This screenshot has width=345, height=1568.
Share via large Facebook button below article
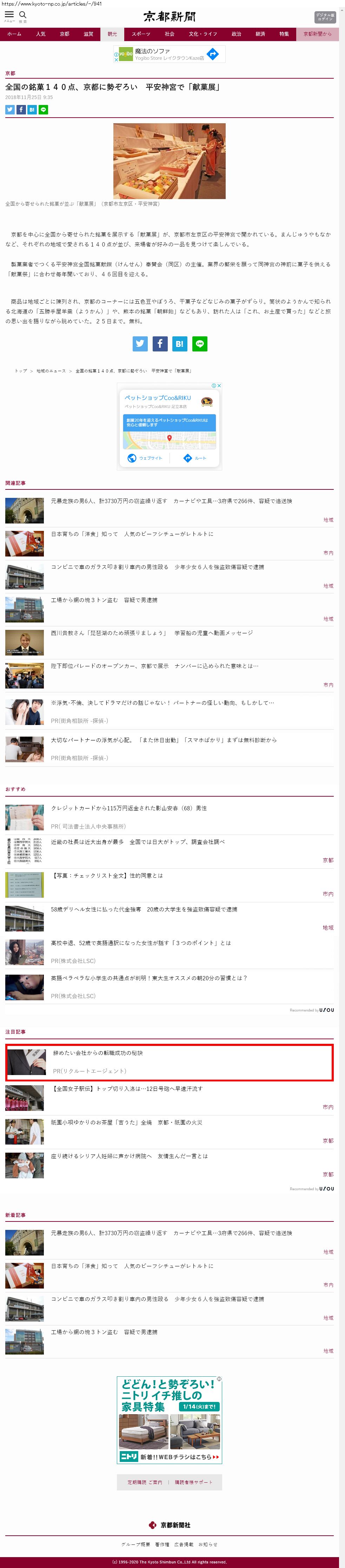[159, 344]
